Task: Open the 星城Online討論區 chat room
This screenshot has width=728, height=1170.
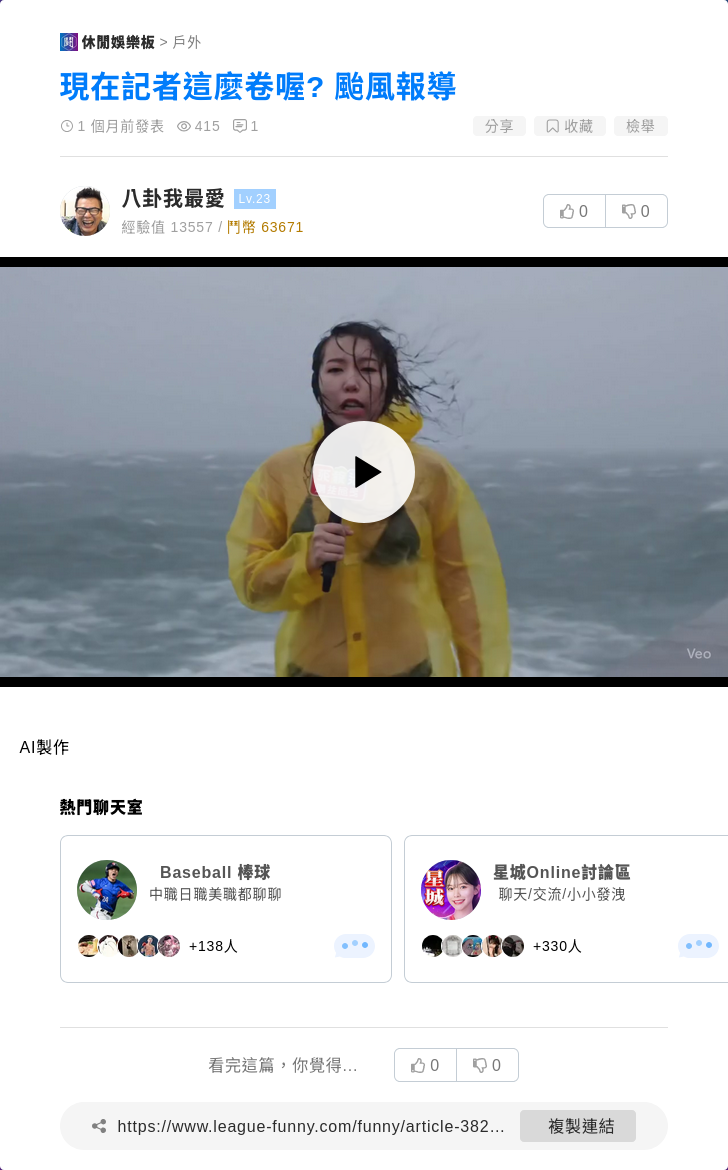Action: 565,909
